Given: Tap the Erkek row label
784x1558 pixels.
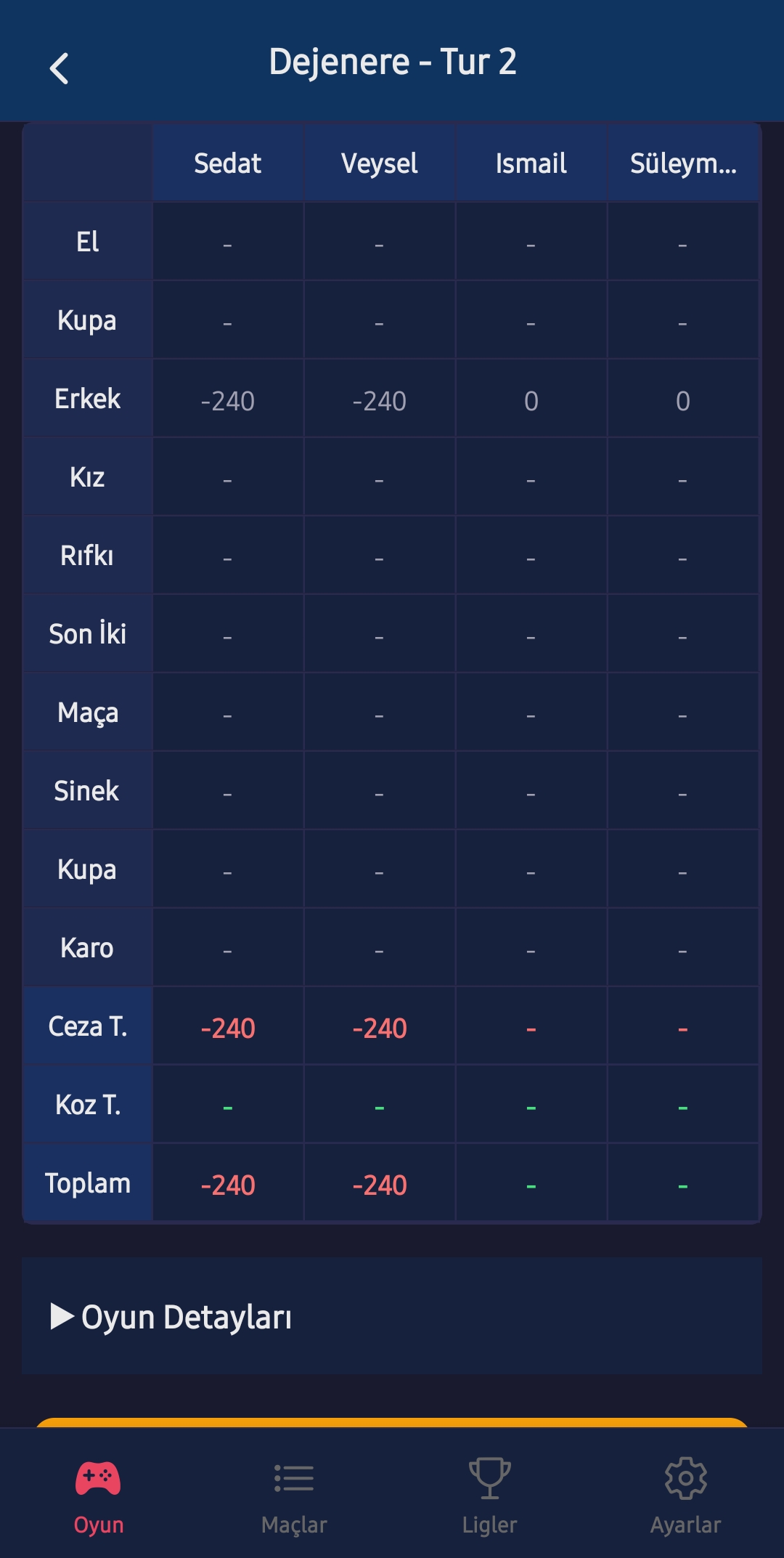Looking at the screenshot, I should (86, 398).
